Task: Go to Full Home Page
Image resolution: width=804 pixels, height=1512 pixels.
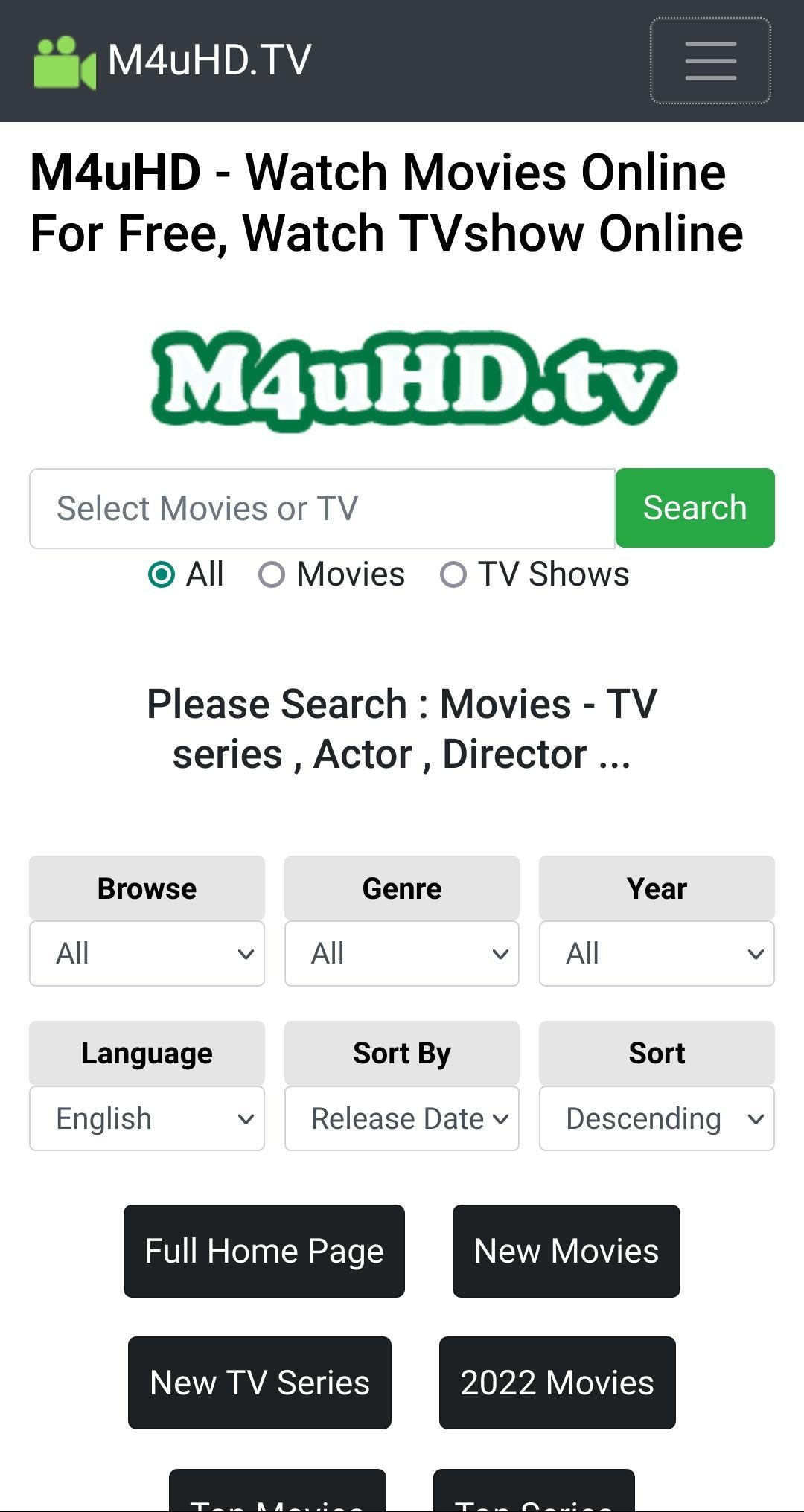Action: pyautogui.click(x=264, y=1251)
